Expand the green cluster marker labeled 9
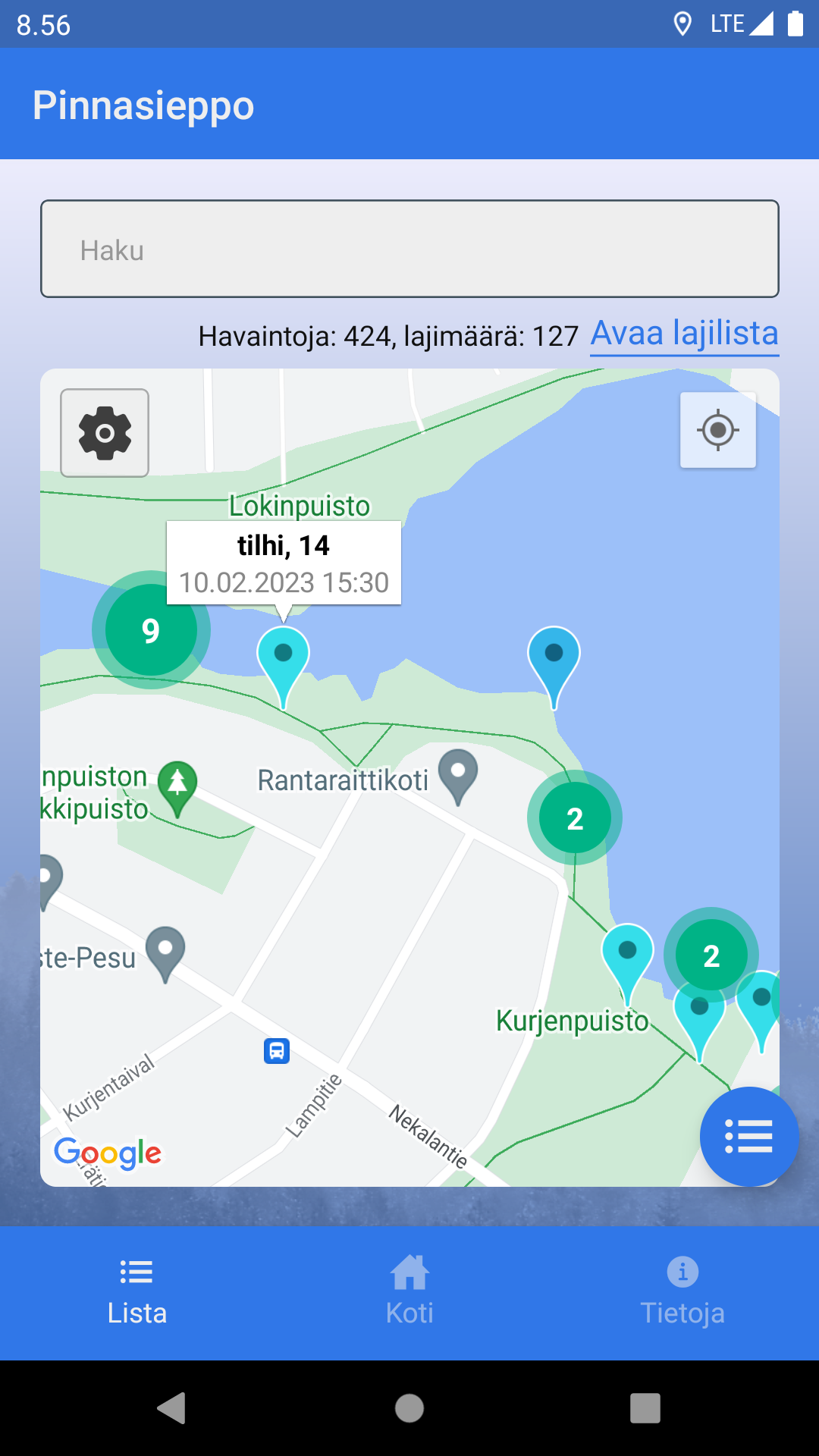This screenshot has height=1456, width=819. pyautogui.click(x=151, y=630)
